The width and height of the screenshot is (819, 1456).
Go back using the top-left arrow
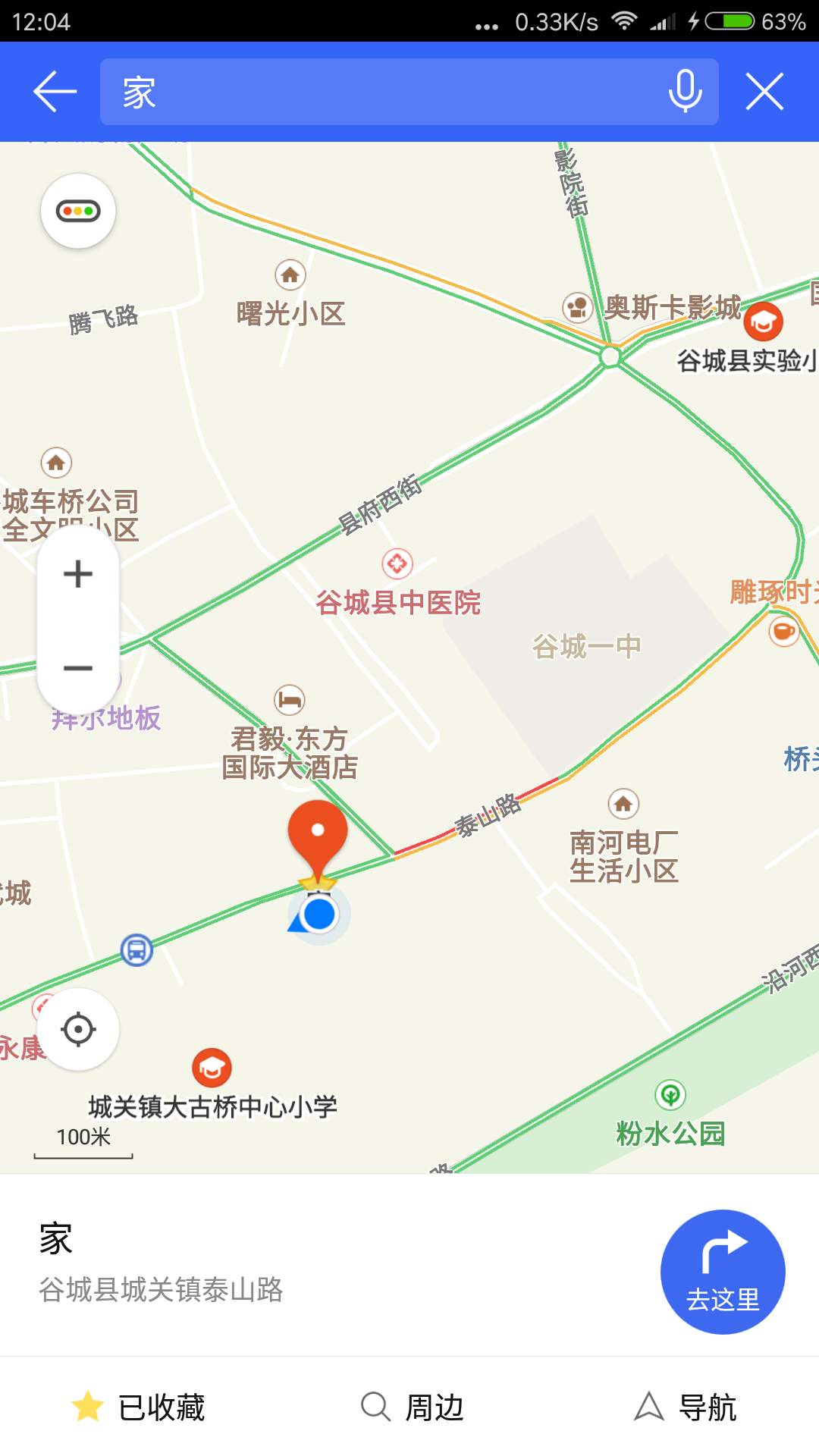(55, 92)
